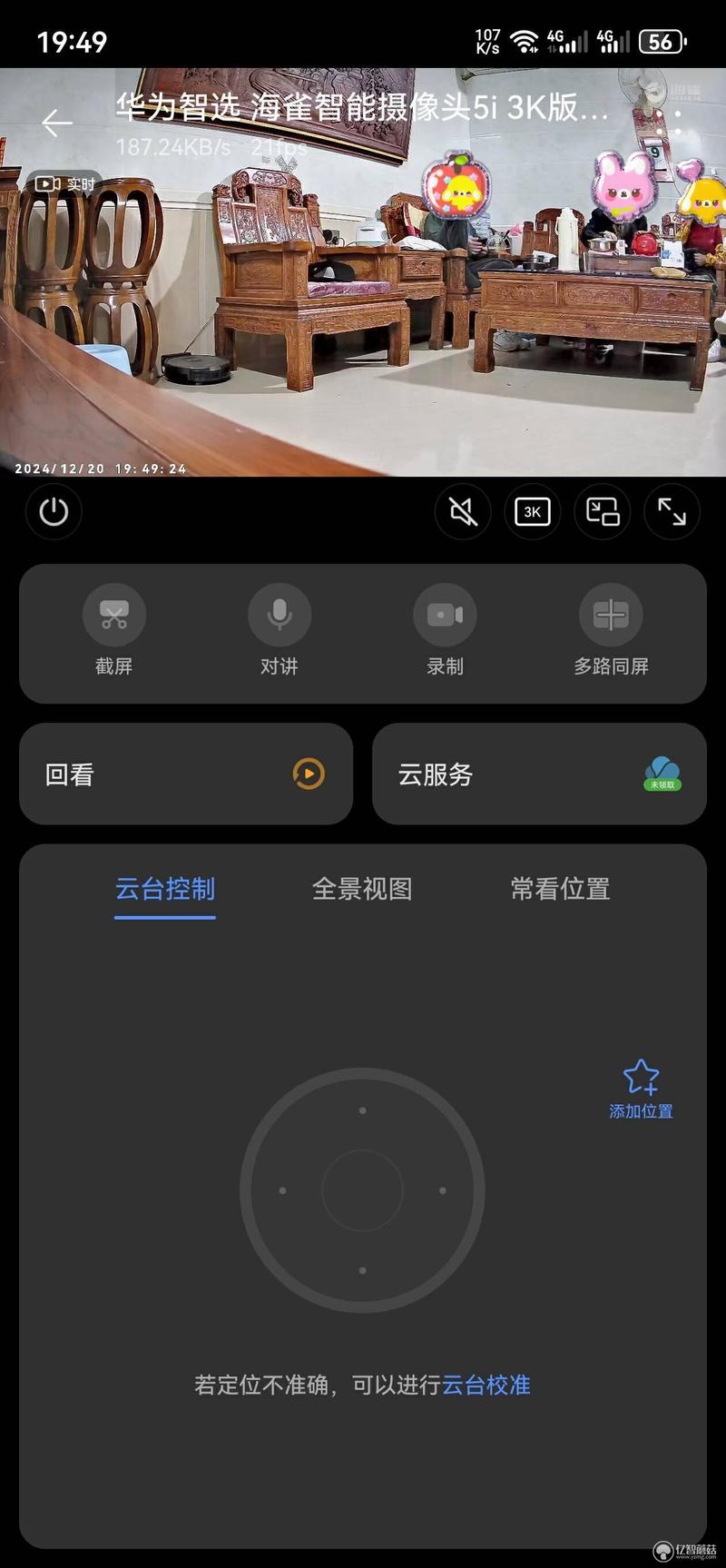The image size is (726, 1568).
Task: Open 回看 playback
Action: 186,774
